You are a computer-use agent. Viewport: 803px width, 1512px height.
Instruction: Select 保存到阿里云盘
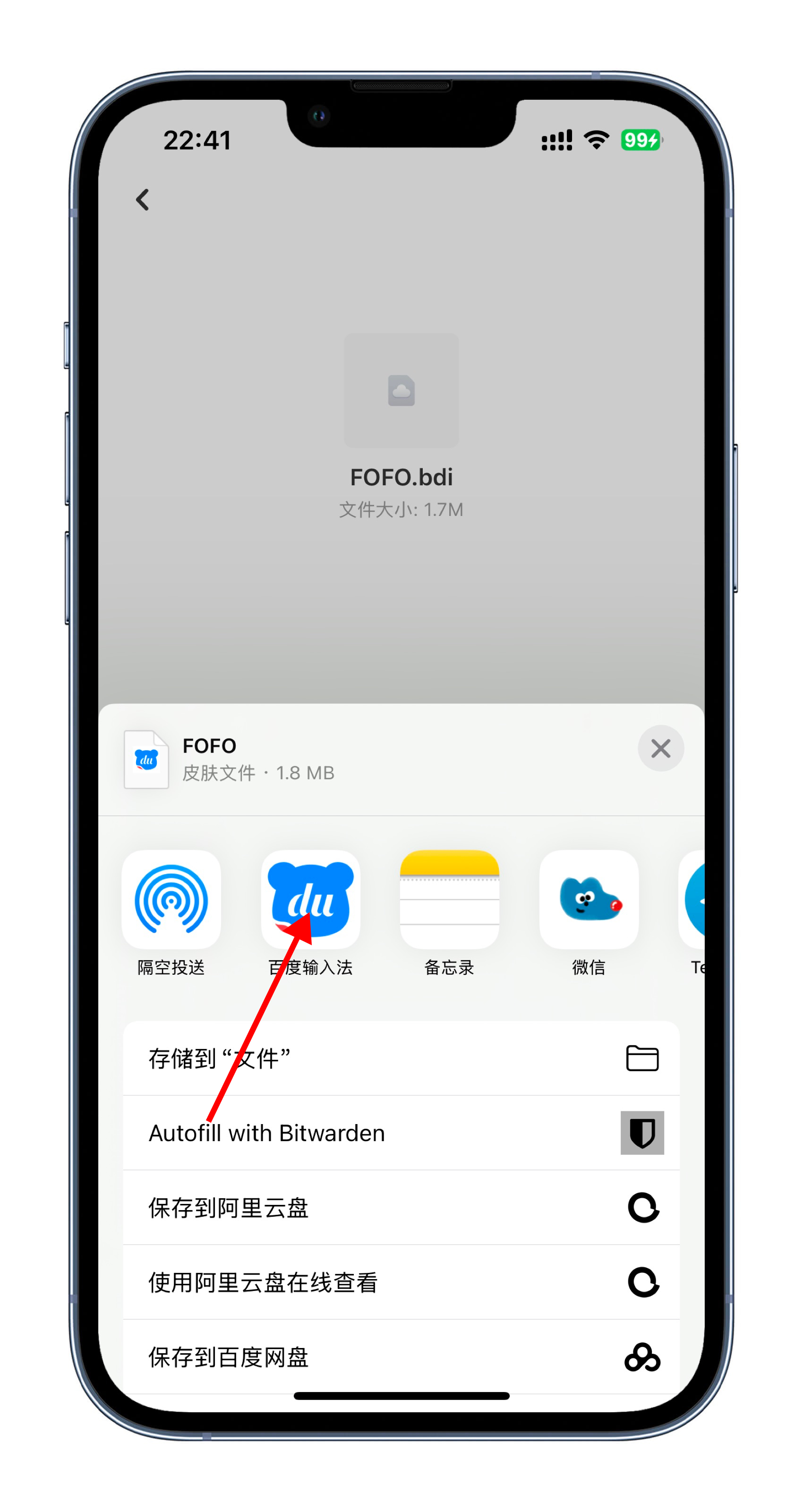tap(401, 1207)
